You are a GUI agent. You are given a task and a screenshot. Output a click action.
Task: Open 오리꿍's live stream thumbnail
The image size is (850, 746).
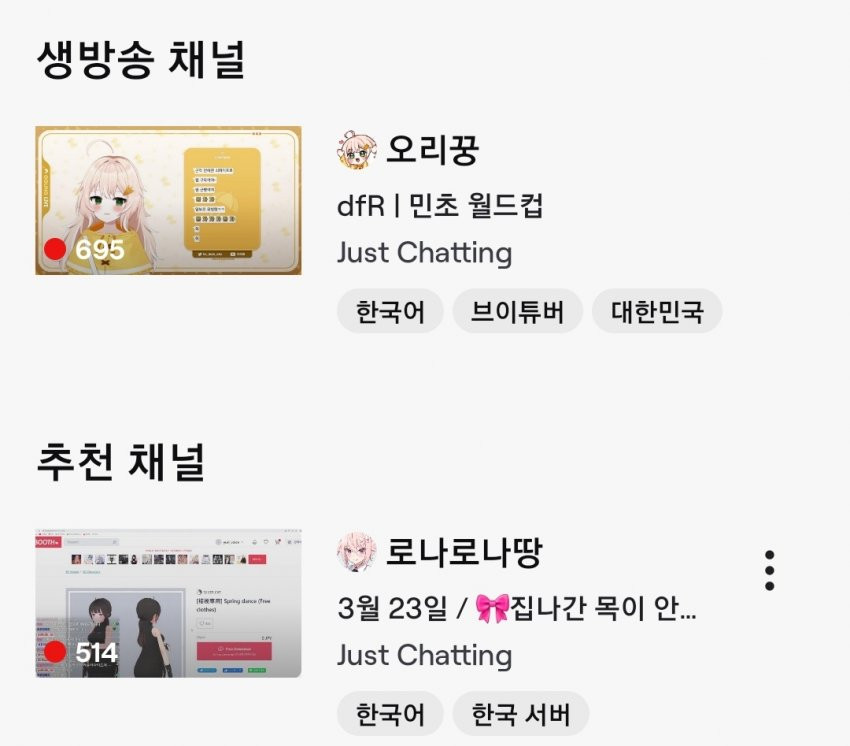coord(168,200)
